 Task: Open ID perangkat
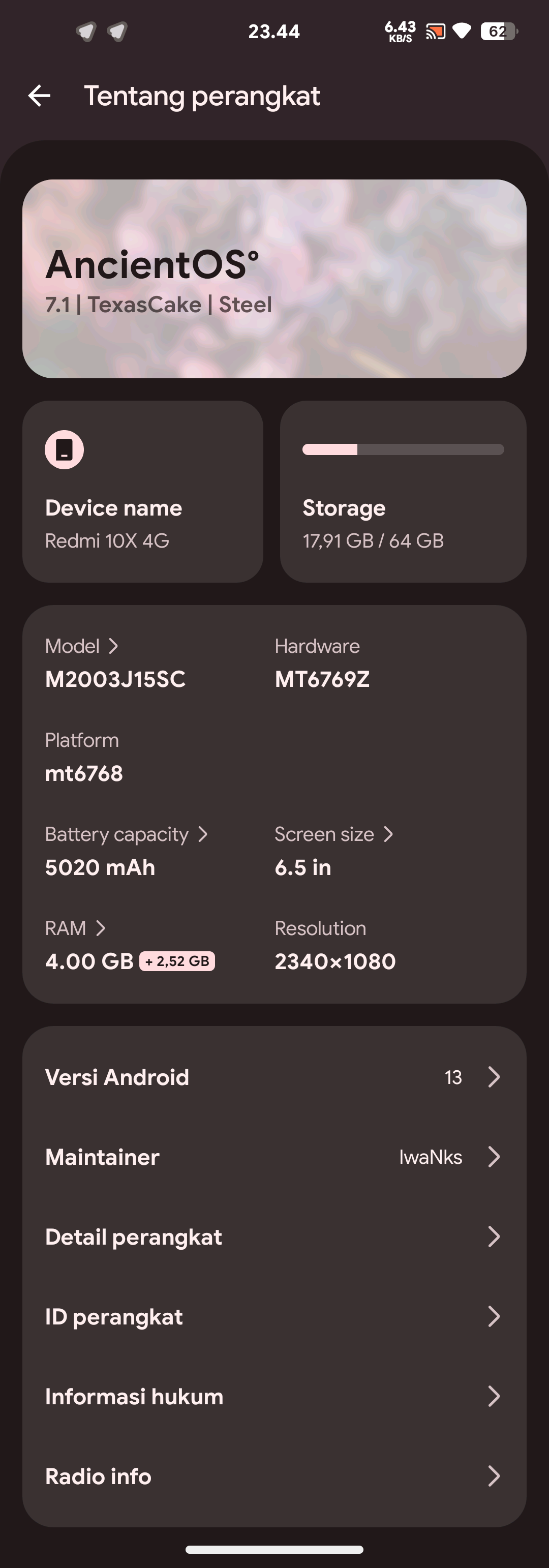[274, 1316]
